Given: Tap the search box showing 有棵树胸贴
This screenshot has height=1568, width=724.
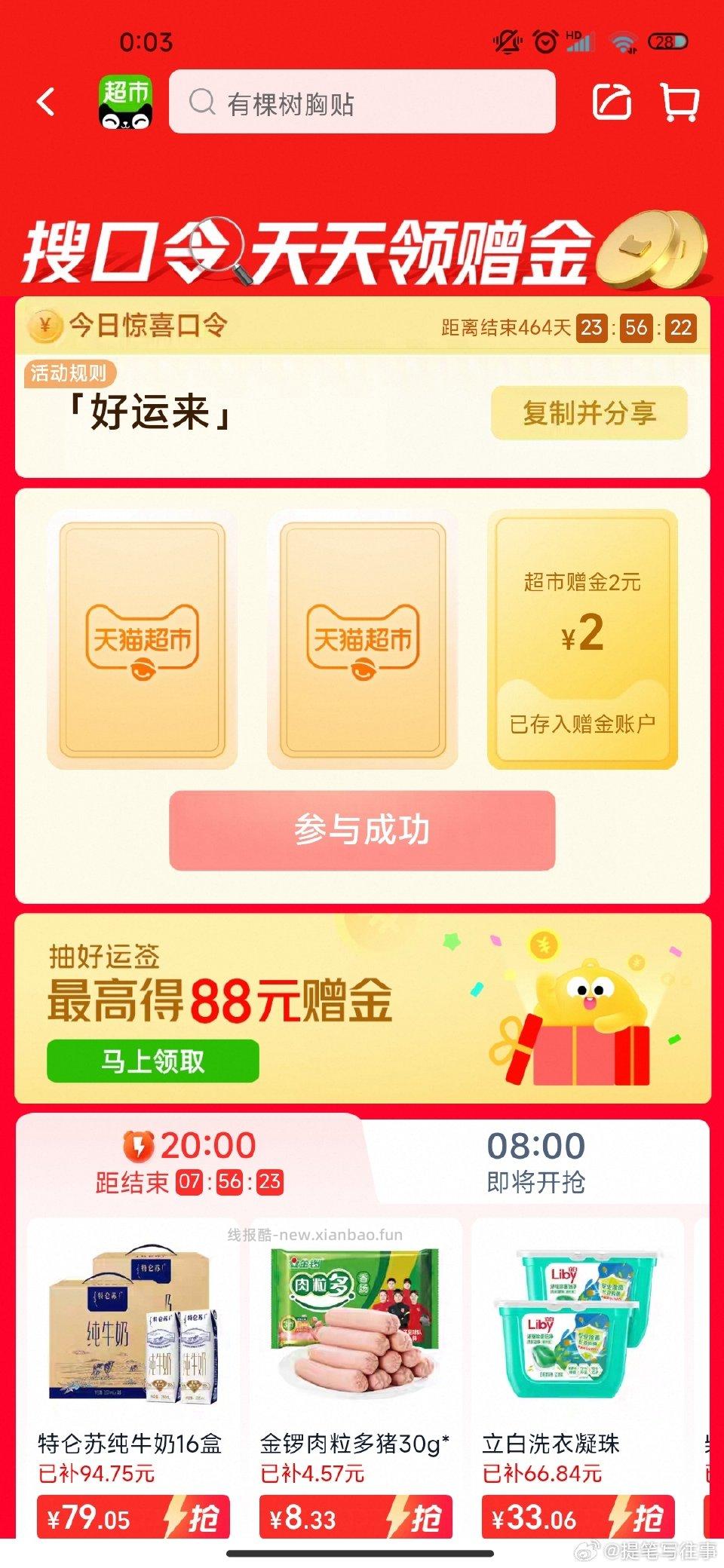Looking at the screenshot, I should pyautogui.click(x=362, y=103).
